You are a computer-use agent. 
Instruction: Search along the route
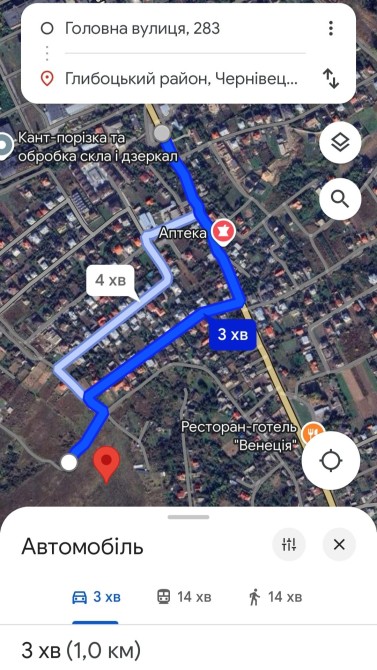point(340,199)
